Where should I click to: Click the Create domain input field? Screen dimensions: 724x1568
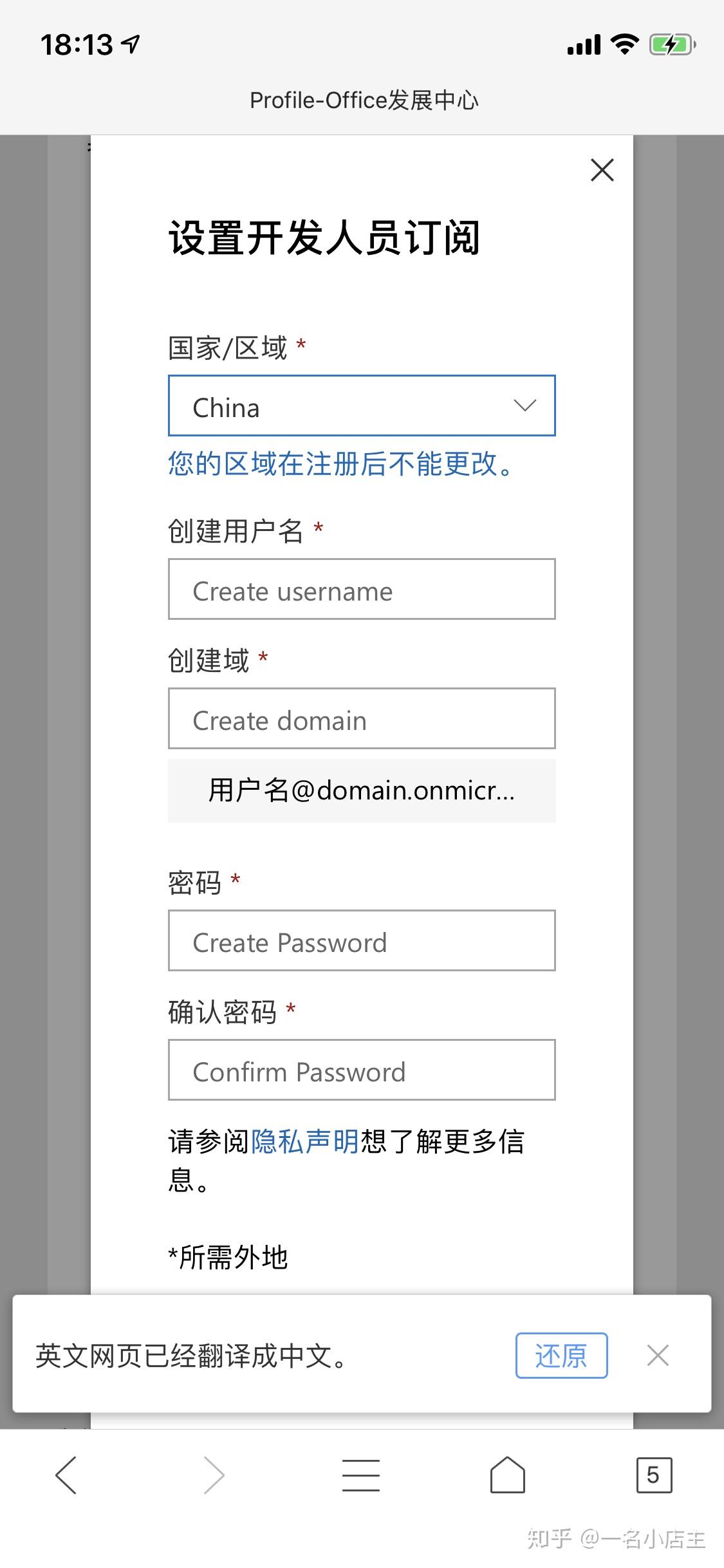(361, 719)
